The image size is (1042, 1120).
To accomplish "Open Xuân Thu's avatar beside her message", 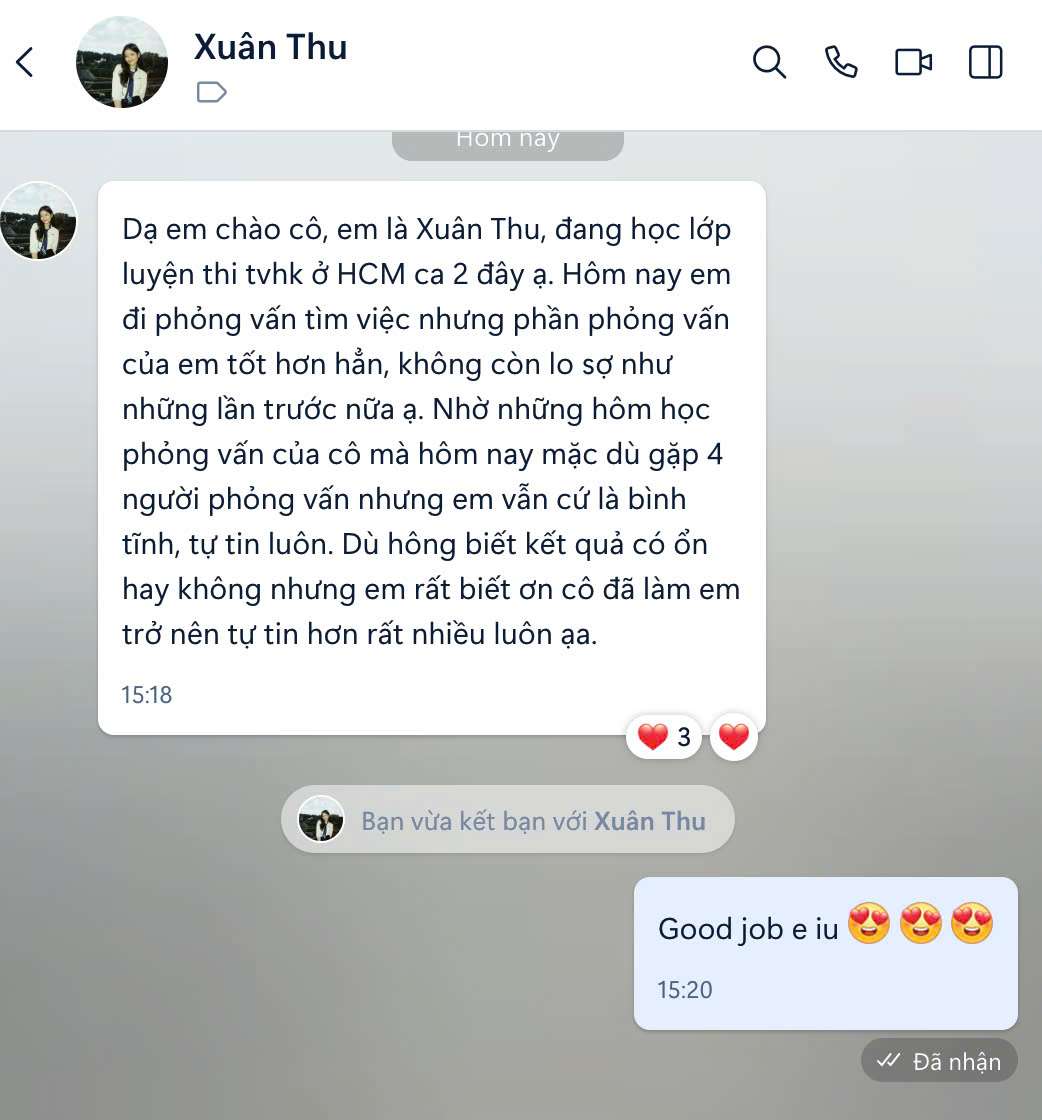I will click(38, 221).
